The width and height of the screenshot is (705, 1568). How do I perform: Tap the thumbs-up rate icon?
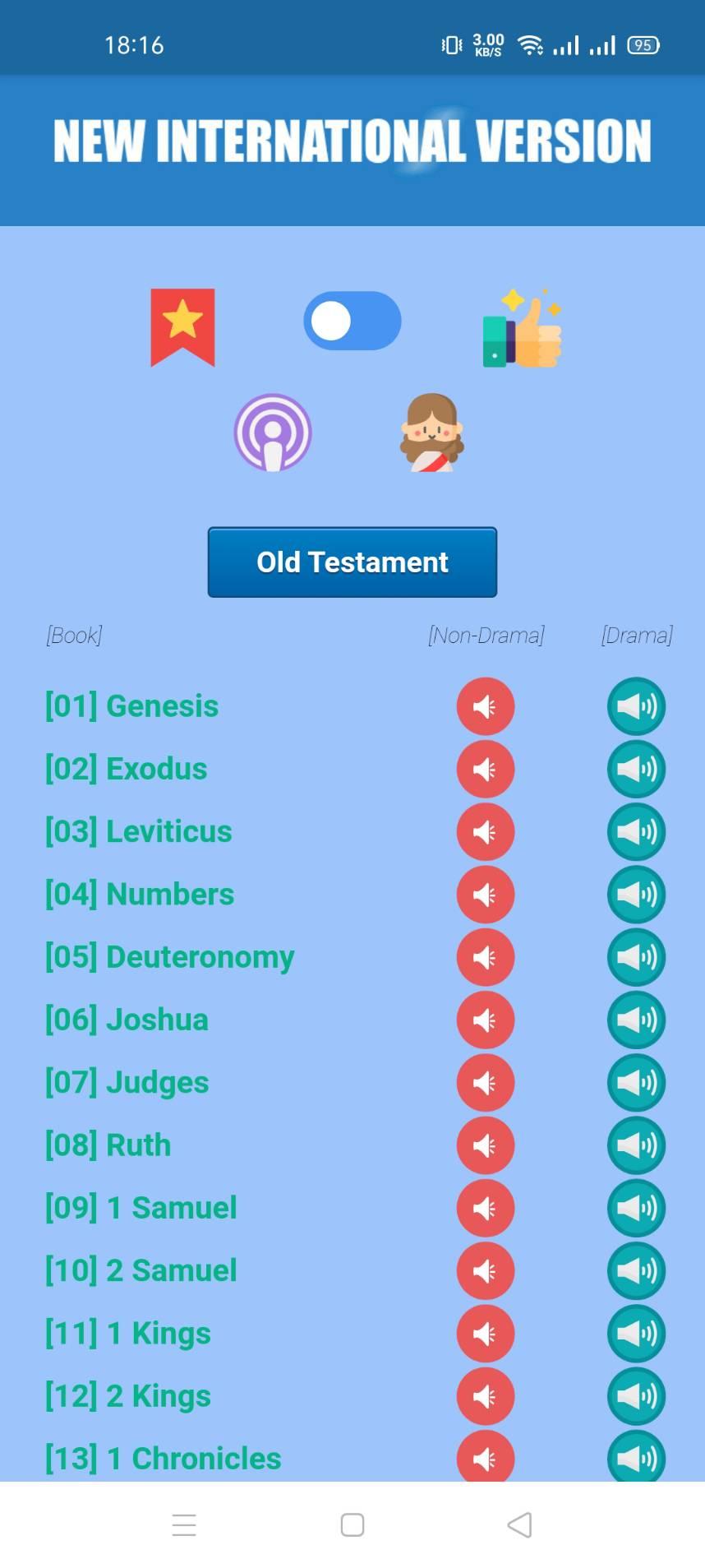522,327
